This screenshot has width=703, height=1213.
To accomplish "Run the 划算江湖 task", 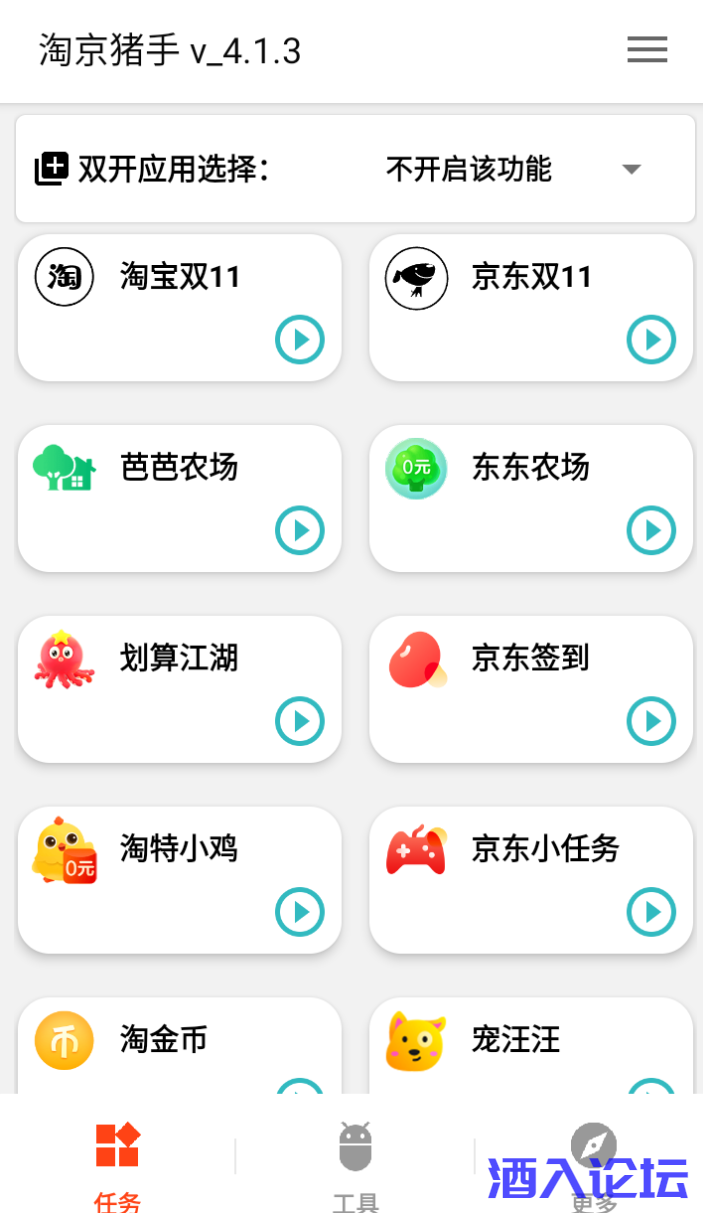I will [x=300, y=722].
